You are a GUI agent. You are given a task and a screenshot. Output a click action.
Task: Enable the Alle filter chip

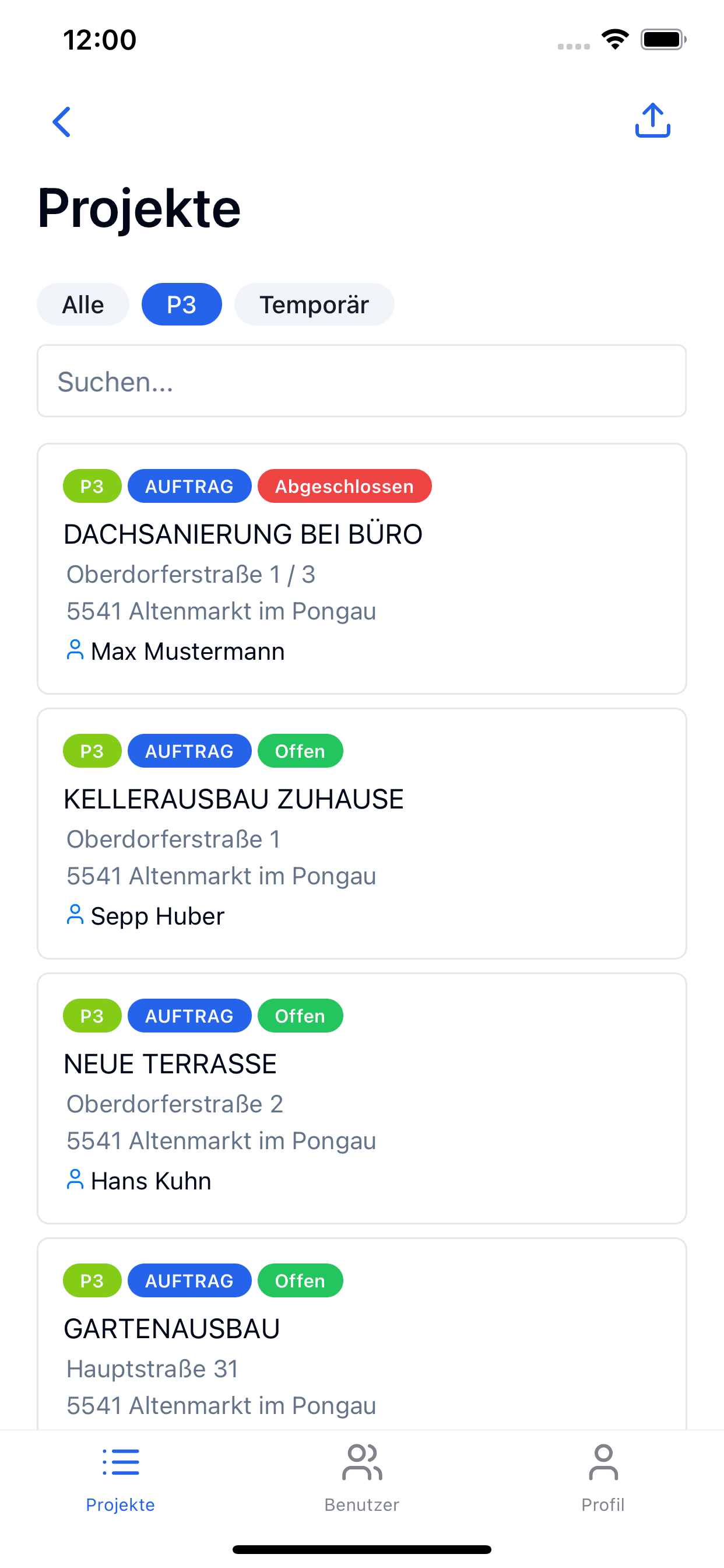(83, 304)
